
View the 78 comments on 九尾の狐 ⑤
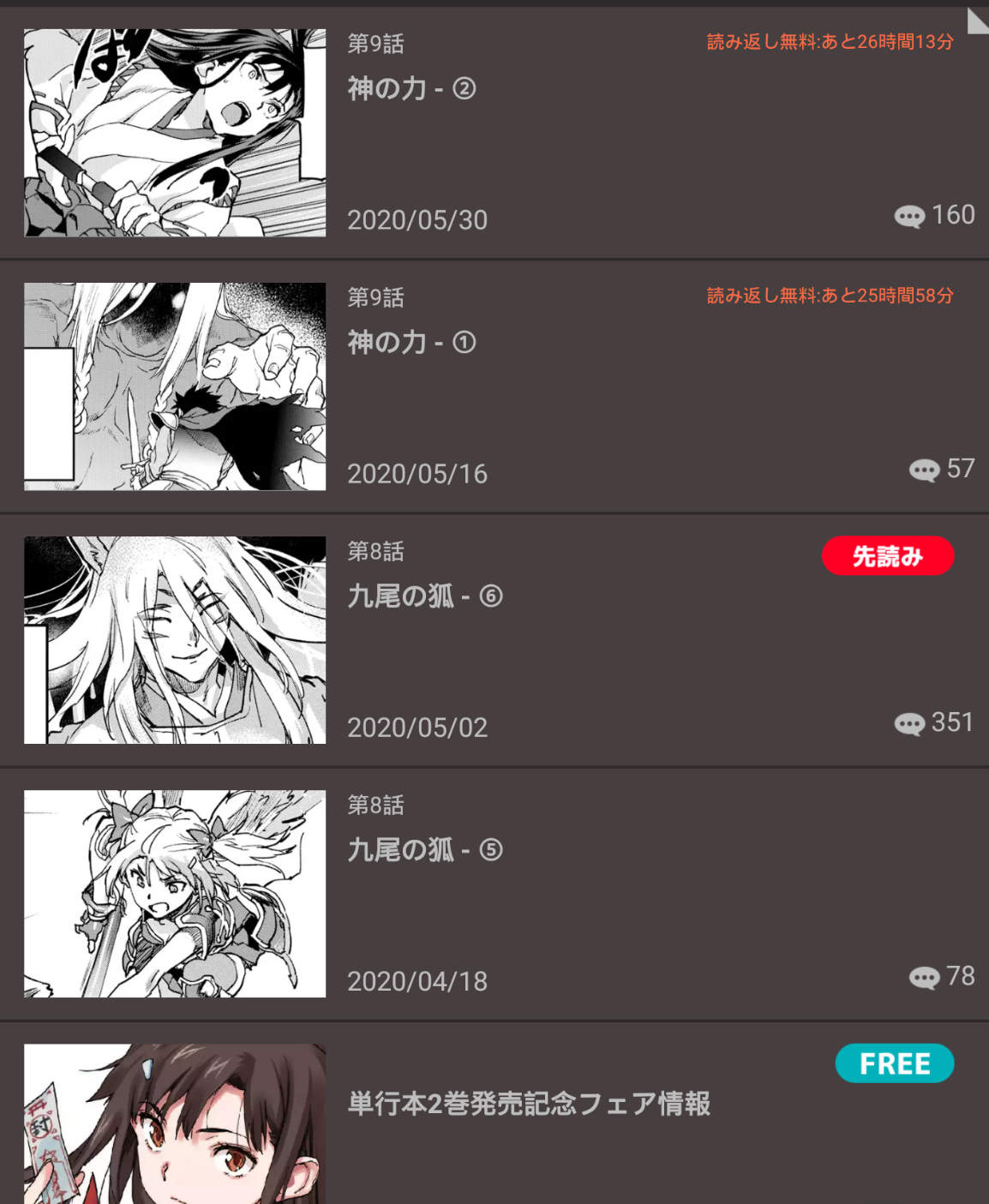[942, 976]
